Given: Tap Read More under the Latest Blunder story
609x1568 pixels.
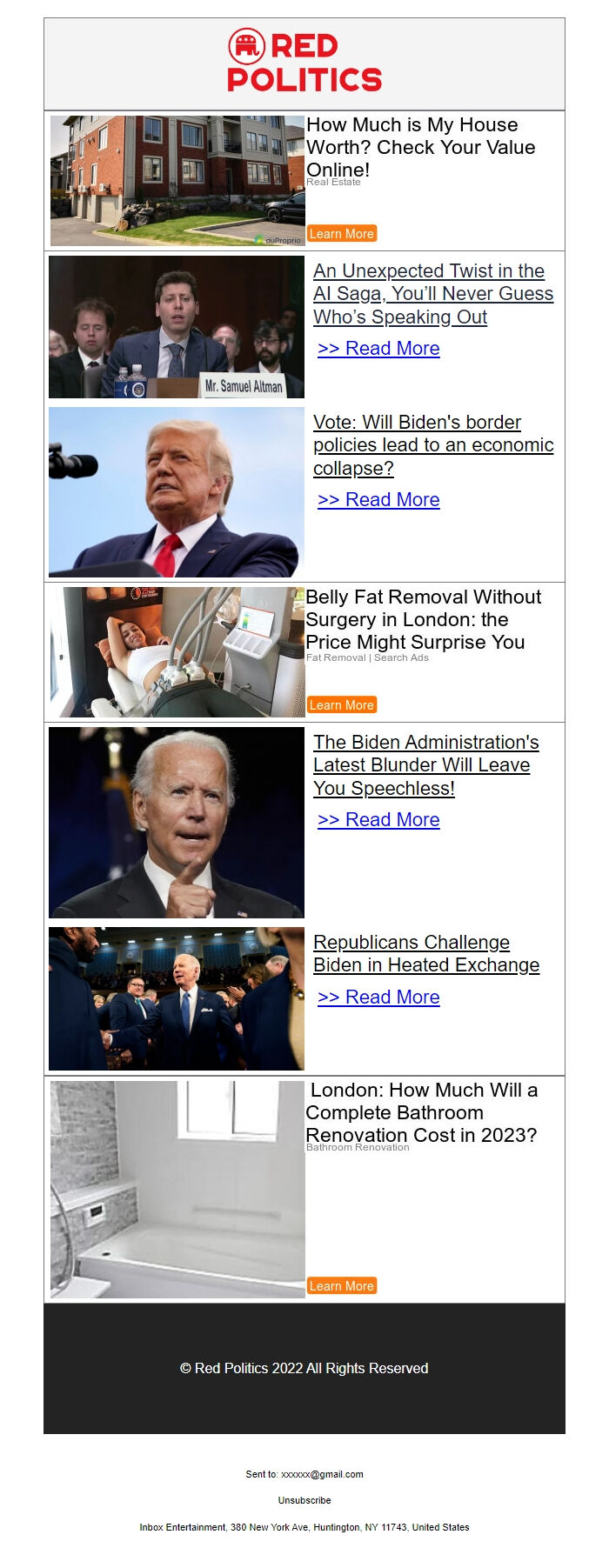Looking at the screenshot, I should 378,820.
